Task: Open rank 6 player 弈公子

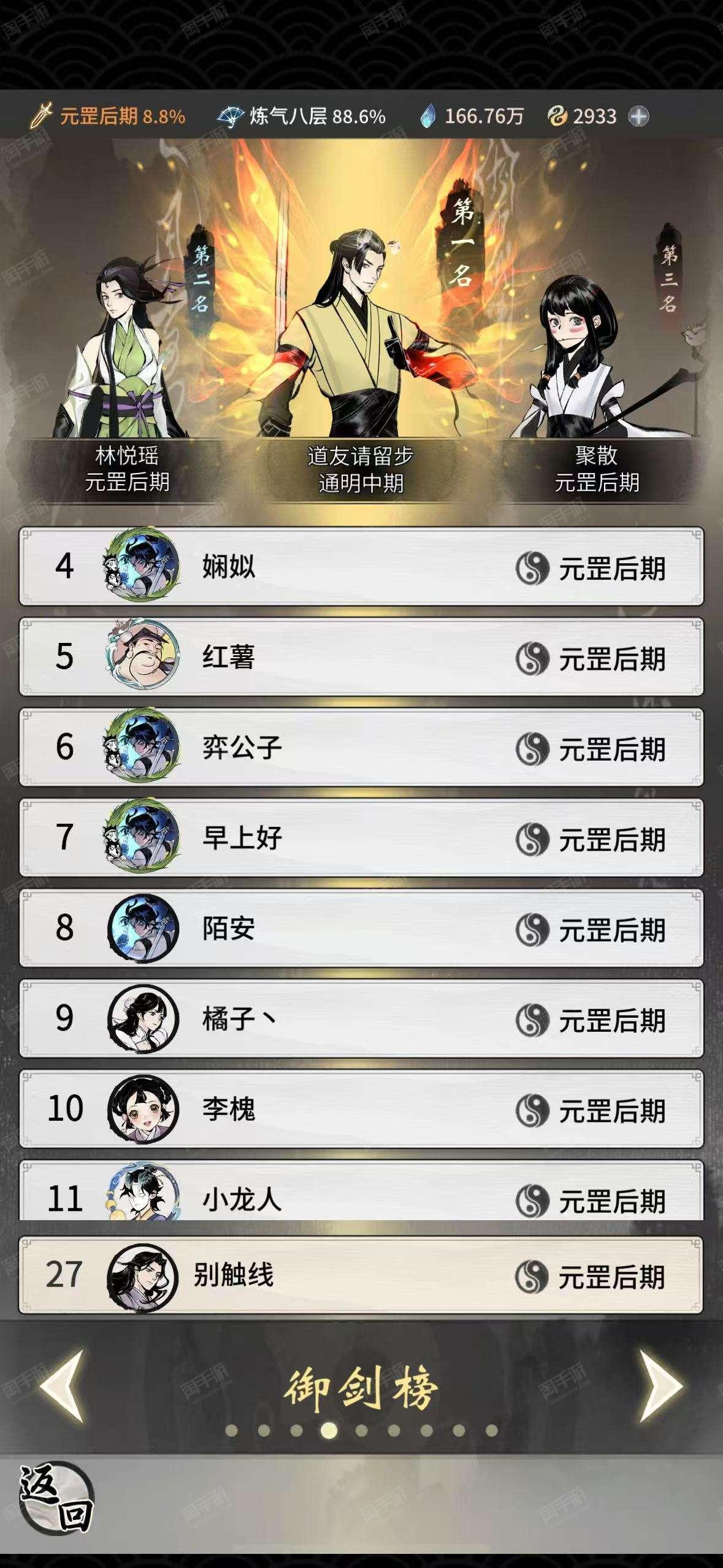Action: coord(361,747)
